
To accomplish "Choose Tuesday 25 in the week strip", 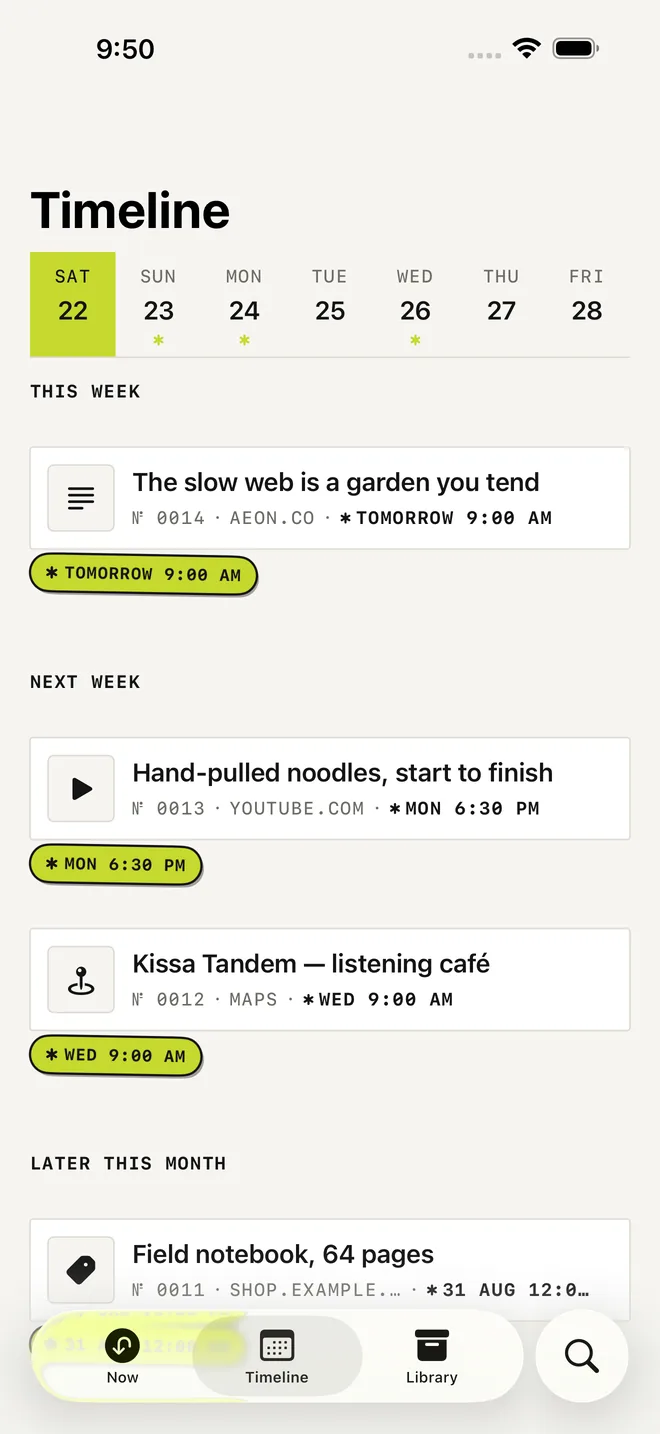I will 330,304.
